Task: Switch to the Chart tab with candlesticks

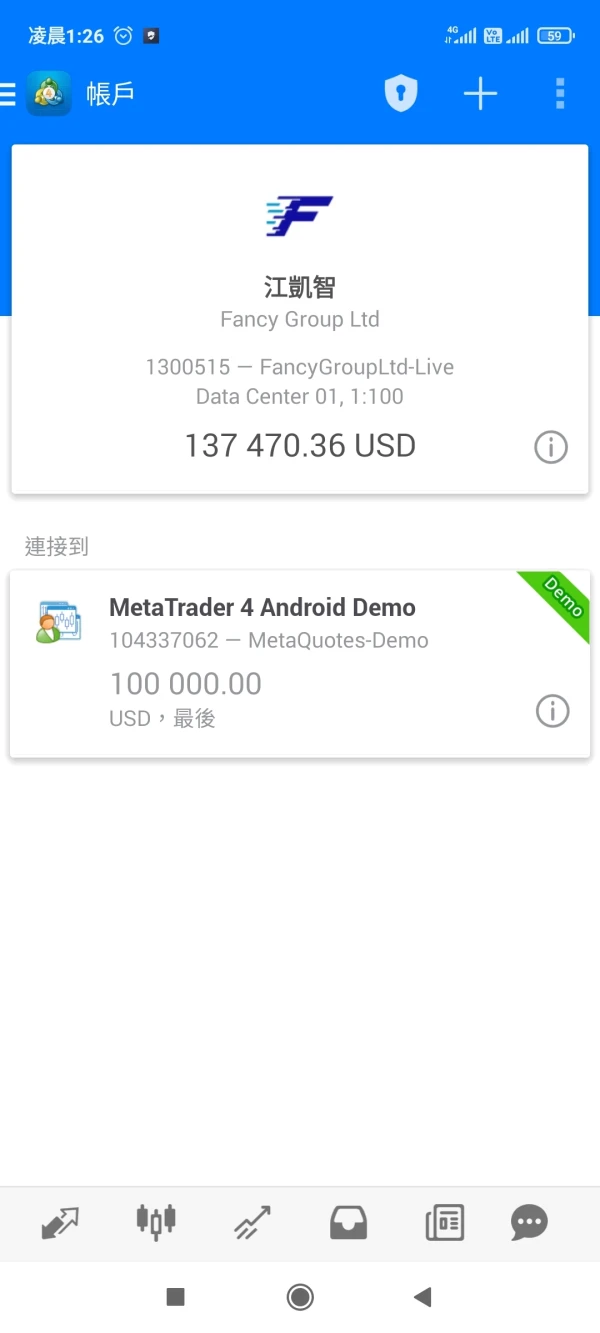Action: [156, 1222]
